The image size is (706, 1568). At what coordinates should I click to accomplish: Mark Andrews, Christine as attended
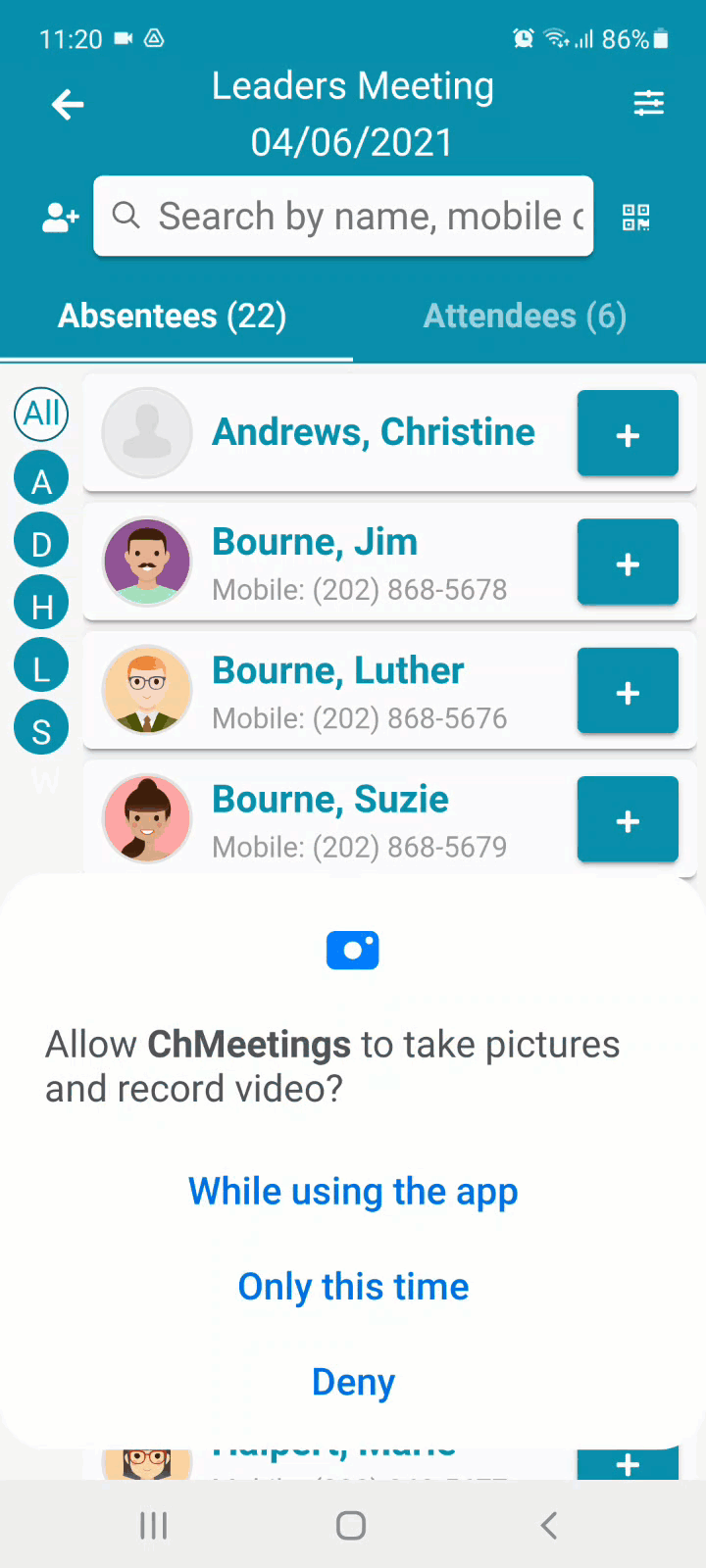coord(628,434)
